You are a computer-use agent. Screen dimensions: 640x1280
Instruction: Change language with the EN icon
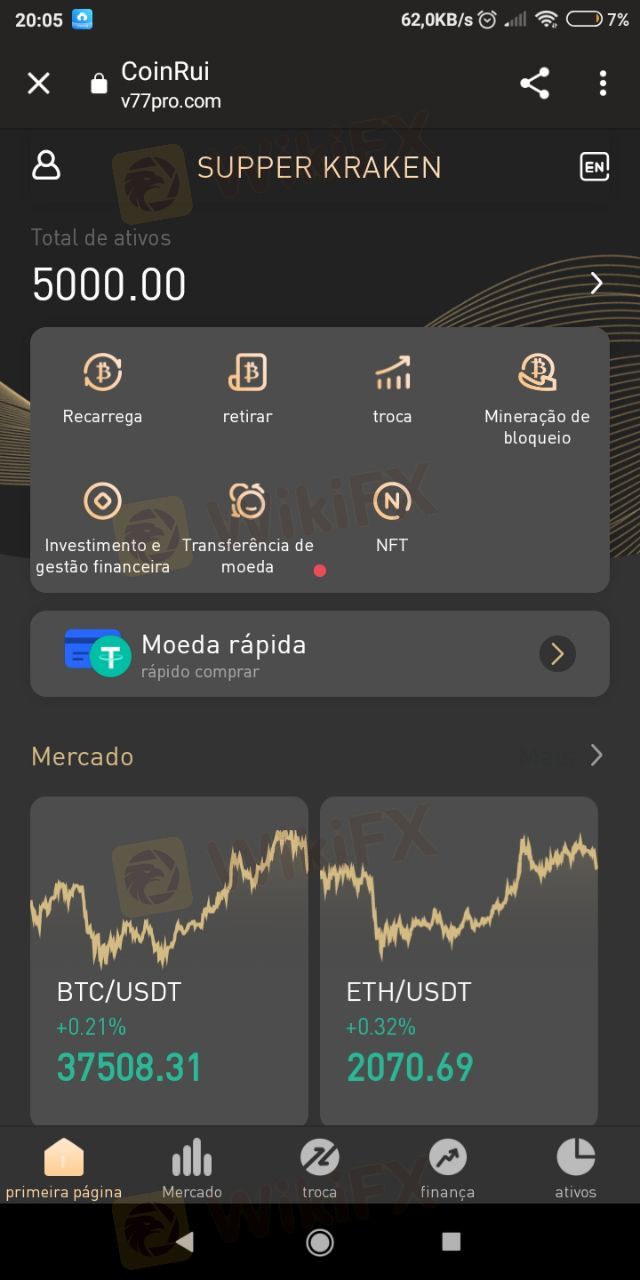tap(594, 167)
